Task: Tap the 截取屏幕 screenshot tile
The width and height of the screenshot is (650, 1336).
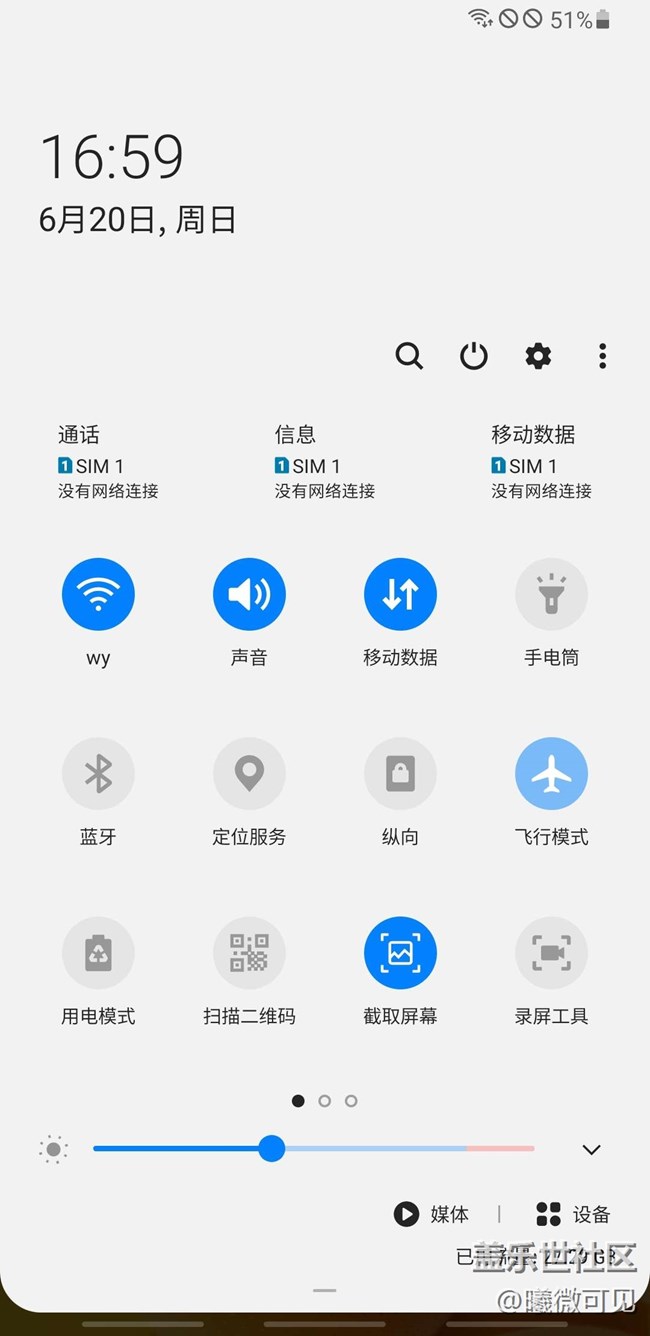Action: click(400, 953)
